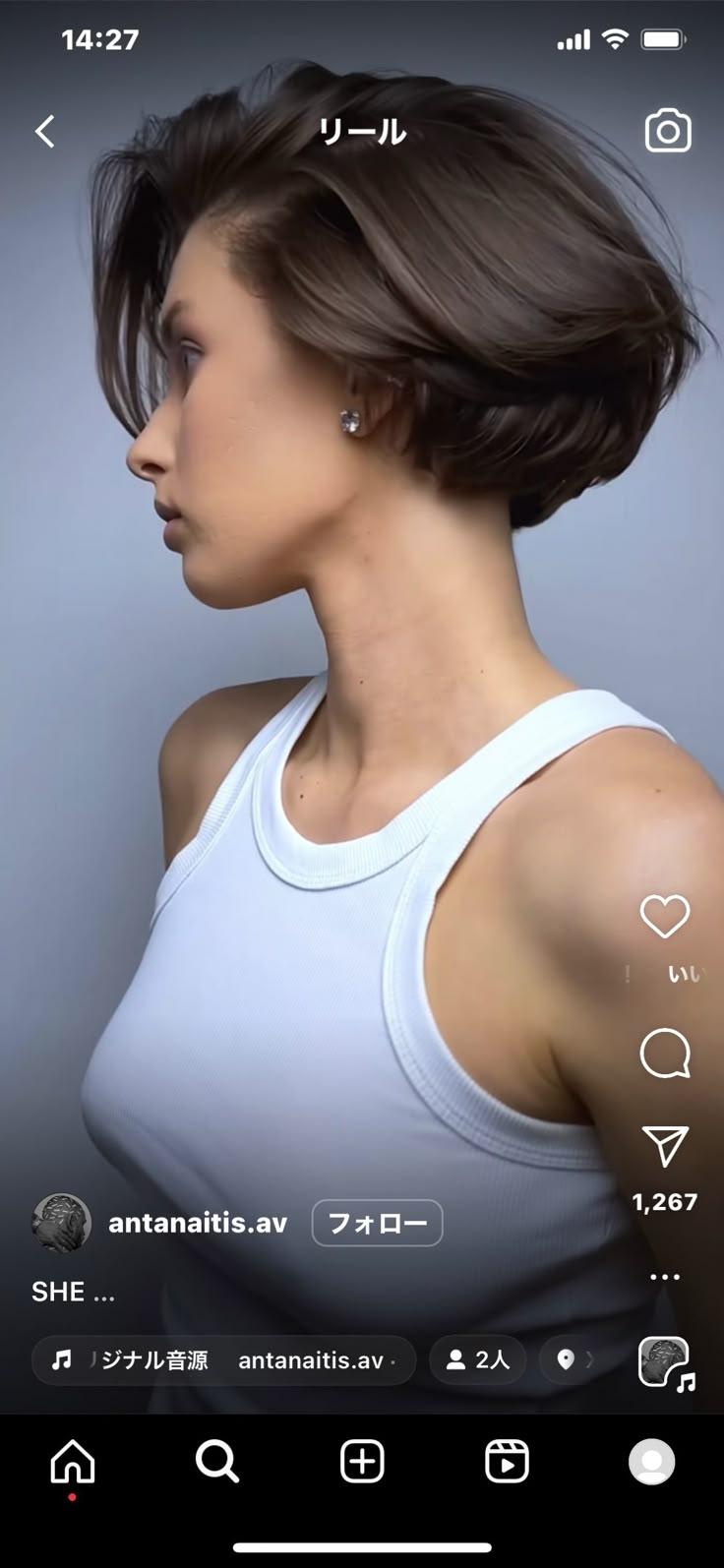
Task: Open the comments on this reel
Action: point(665,1054)
